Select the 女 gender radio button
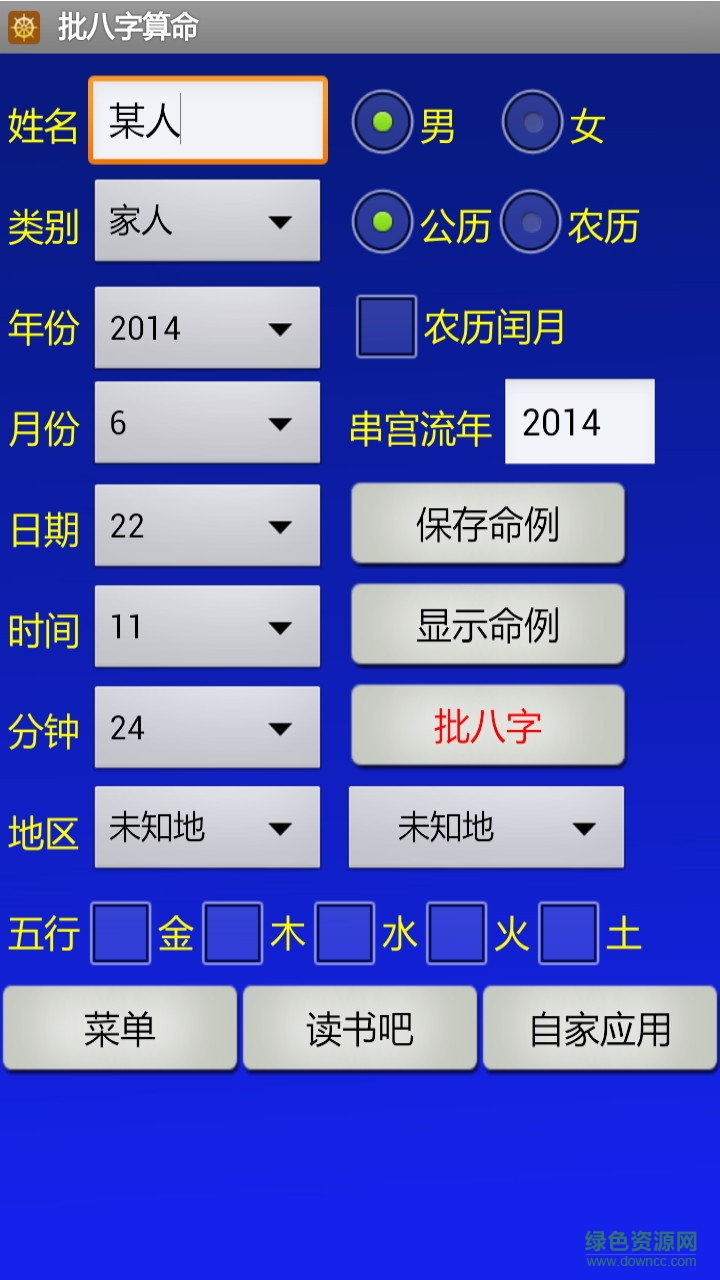Image resolution: width=720 pixels, height=1280 pixels. tap(532, 122)
